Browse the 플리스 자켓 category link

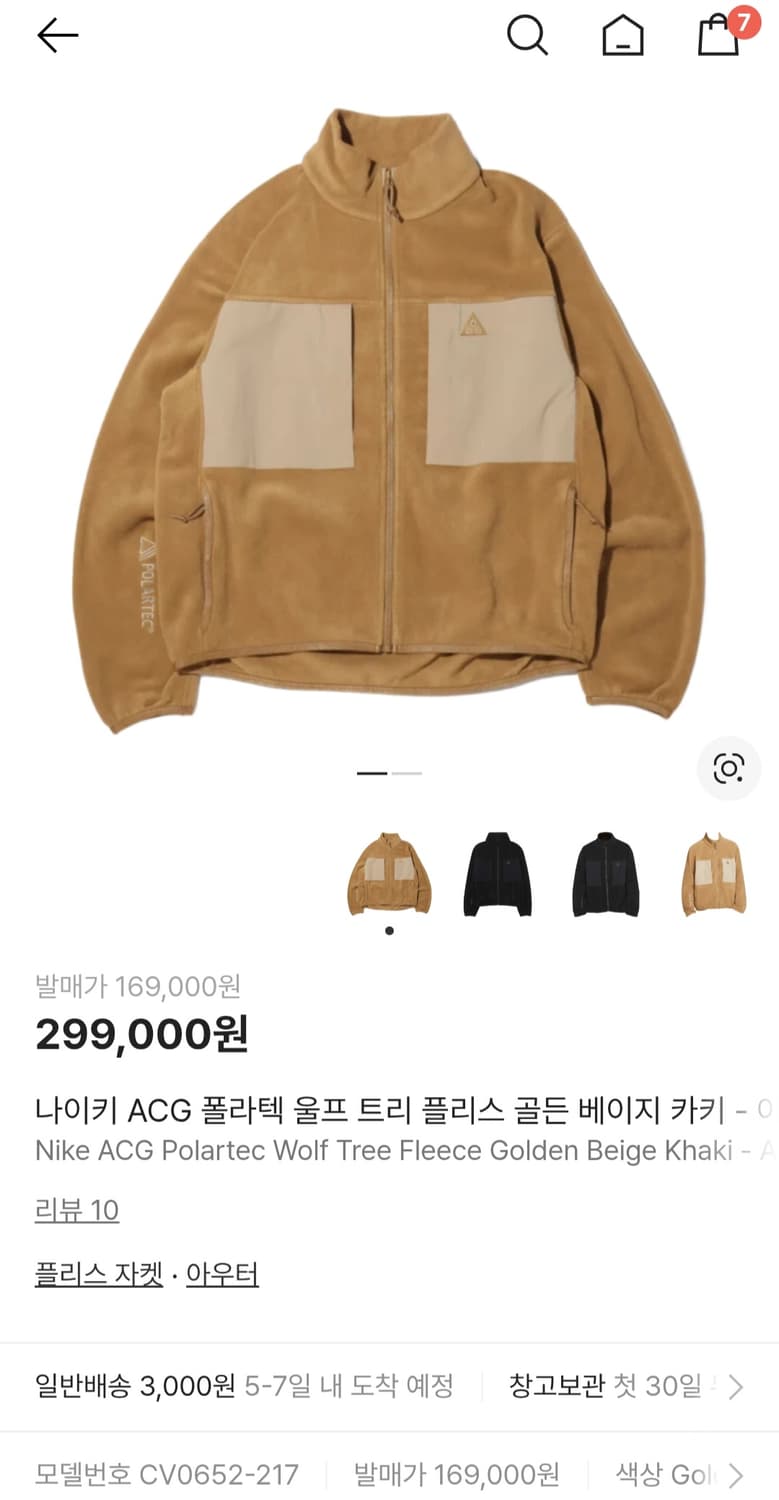[x=98, y=1273]
